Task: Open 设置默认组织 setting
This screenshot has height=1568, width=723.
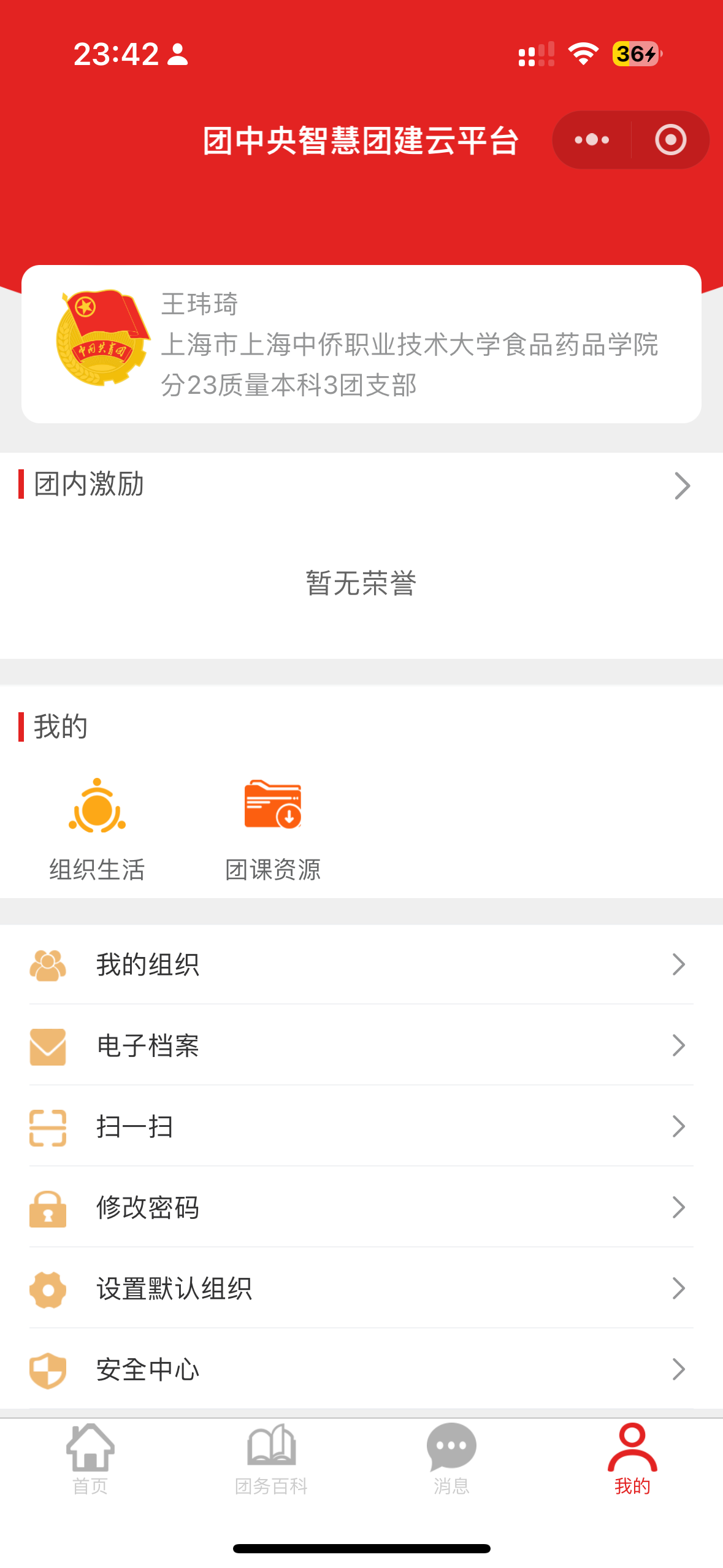Action: (x=361, y=1288)
